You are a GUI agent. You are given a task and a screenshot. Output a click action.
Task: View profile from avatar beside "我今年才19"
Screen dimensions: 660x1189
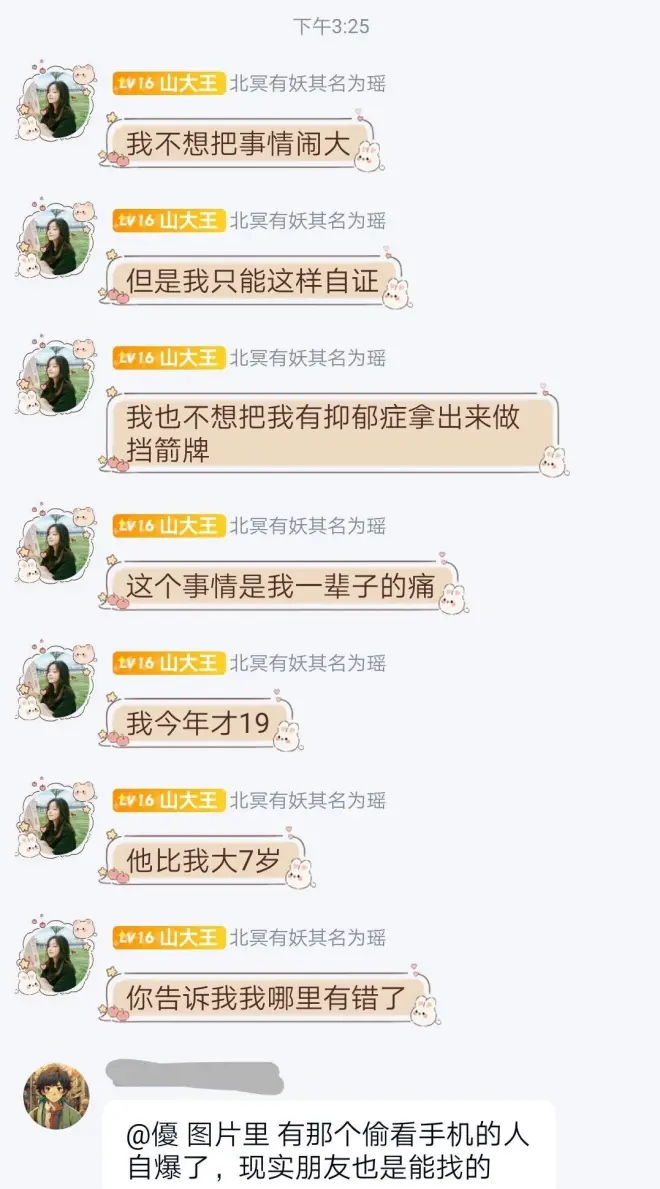(x=56, y=685)
